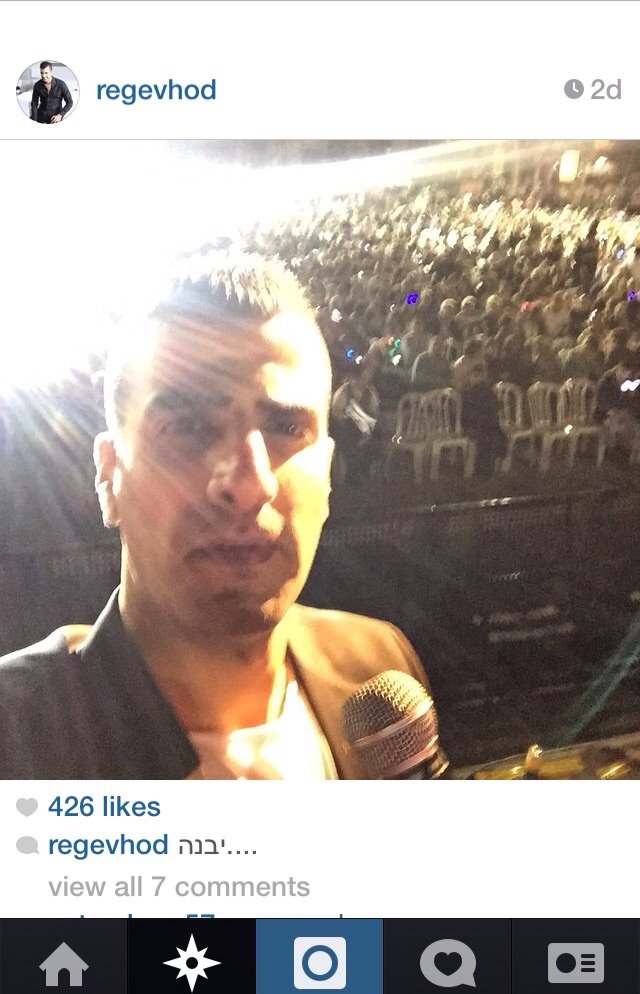Open regevhod username in the caption
Screen dimensions: 640x994
tap(108, 846)
